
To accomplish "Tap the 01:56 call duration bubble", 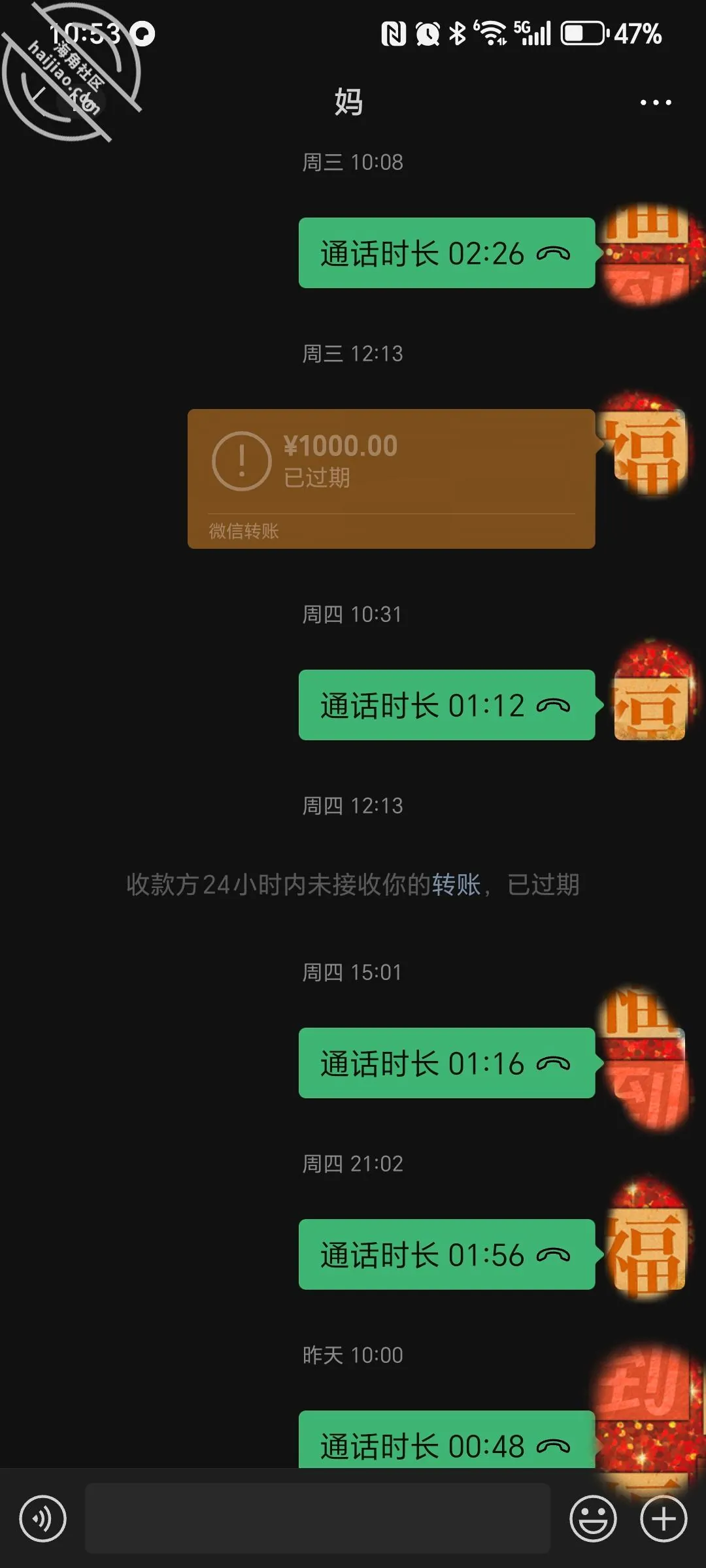I will [x=446, y=1254].
